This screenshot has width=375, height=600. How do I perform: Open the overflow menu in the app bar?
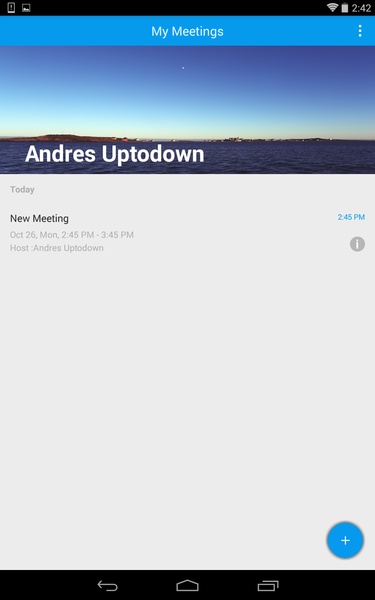pyautogui.click(x=360, y=31)
